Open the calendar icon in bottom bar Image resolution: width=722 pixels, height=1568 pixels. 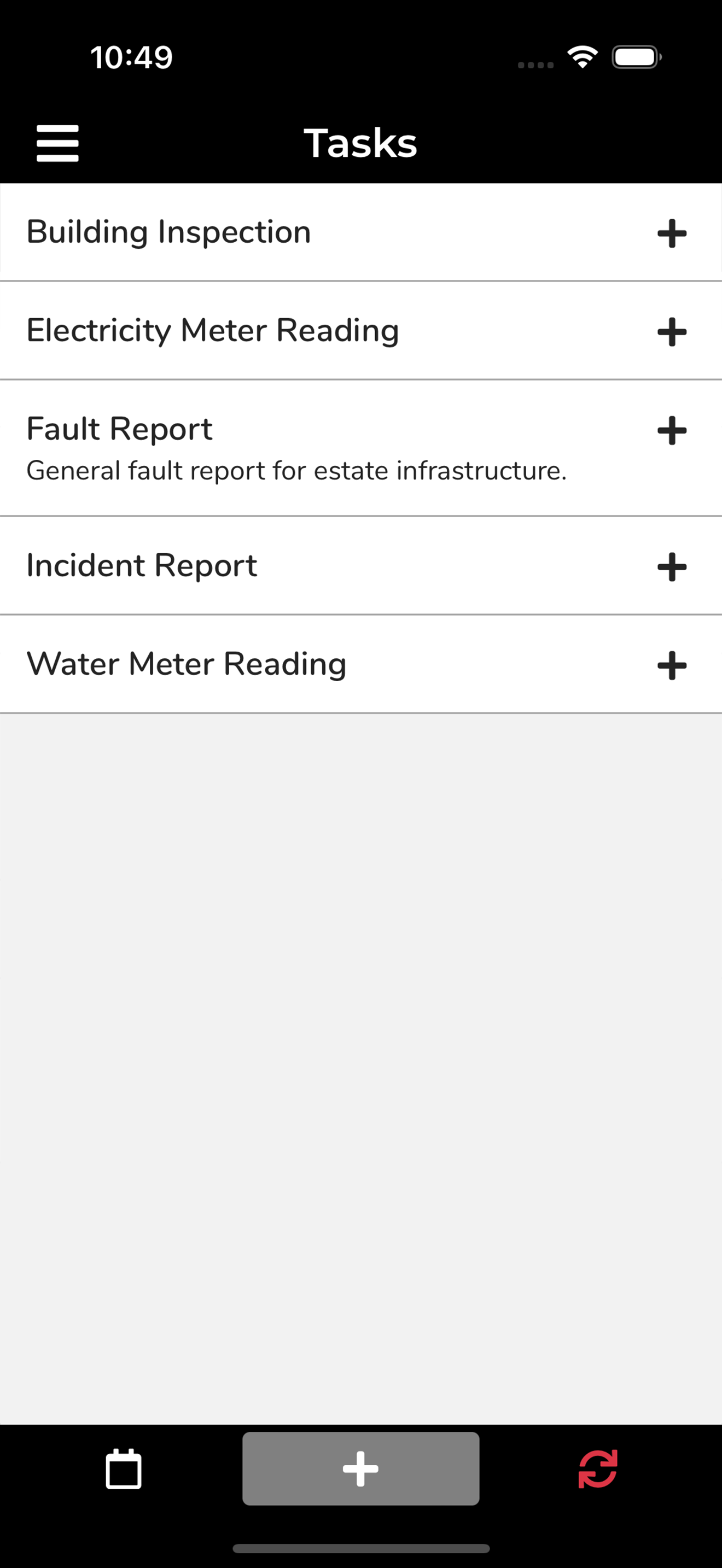pos(124,1469)
